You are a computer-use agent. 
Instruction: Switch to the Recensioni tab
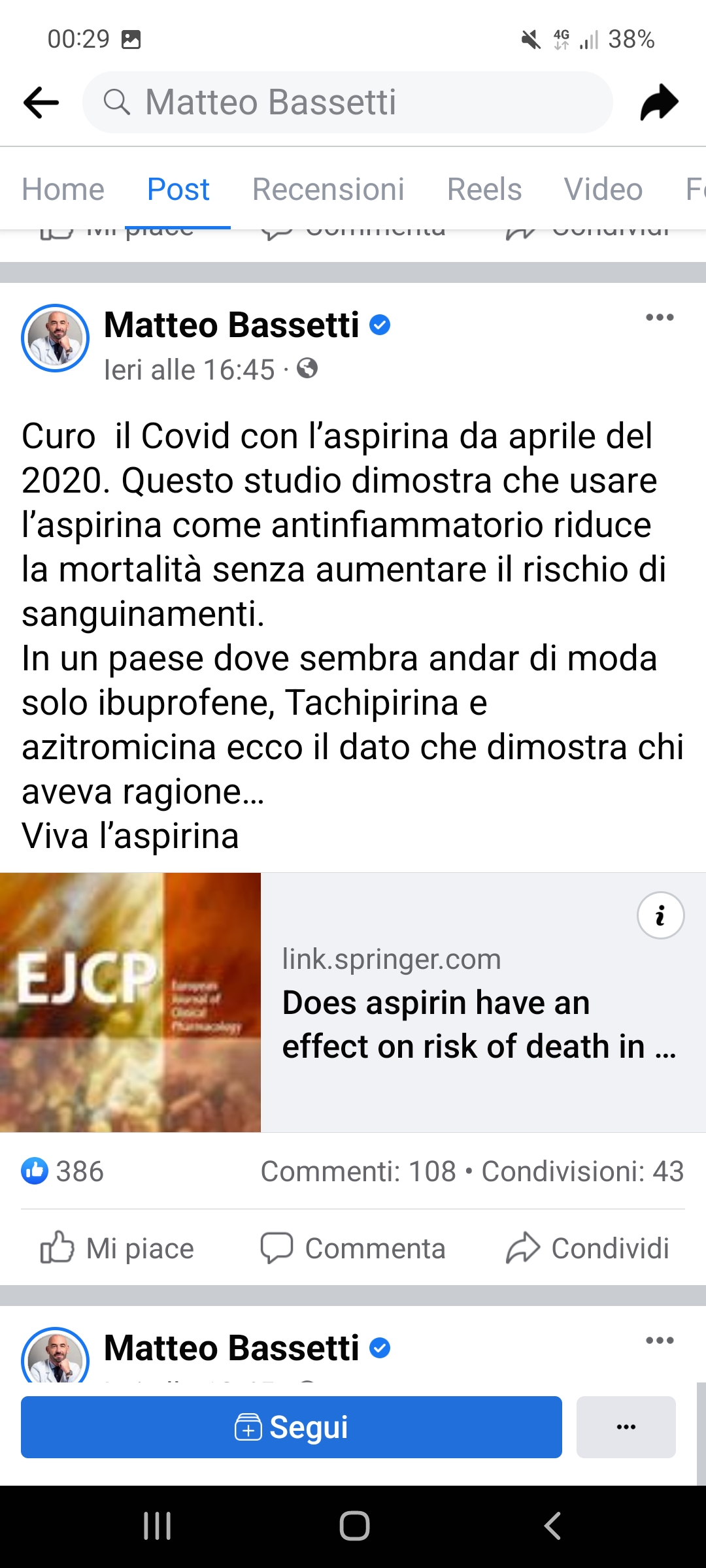pos(328,189)
